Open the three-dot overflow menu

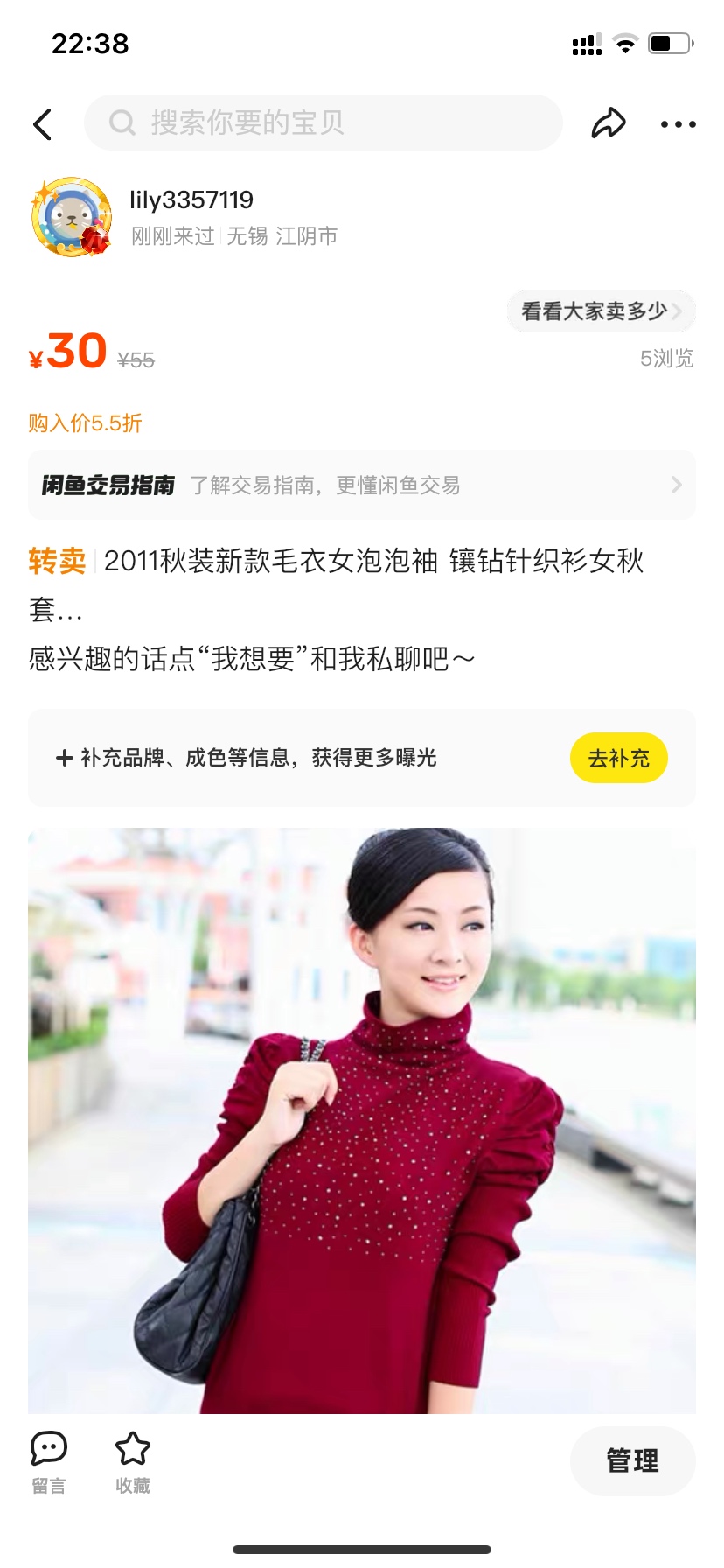pos(678,124)
